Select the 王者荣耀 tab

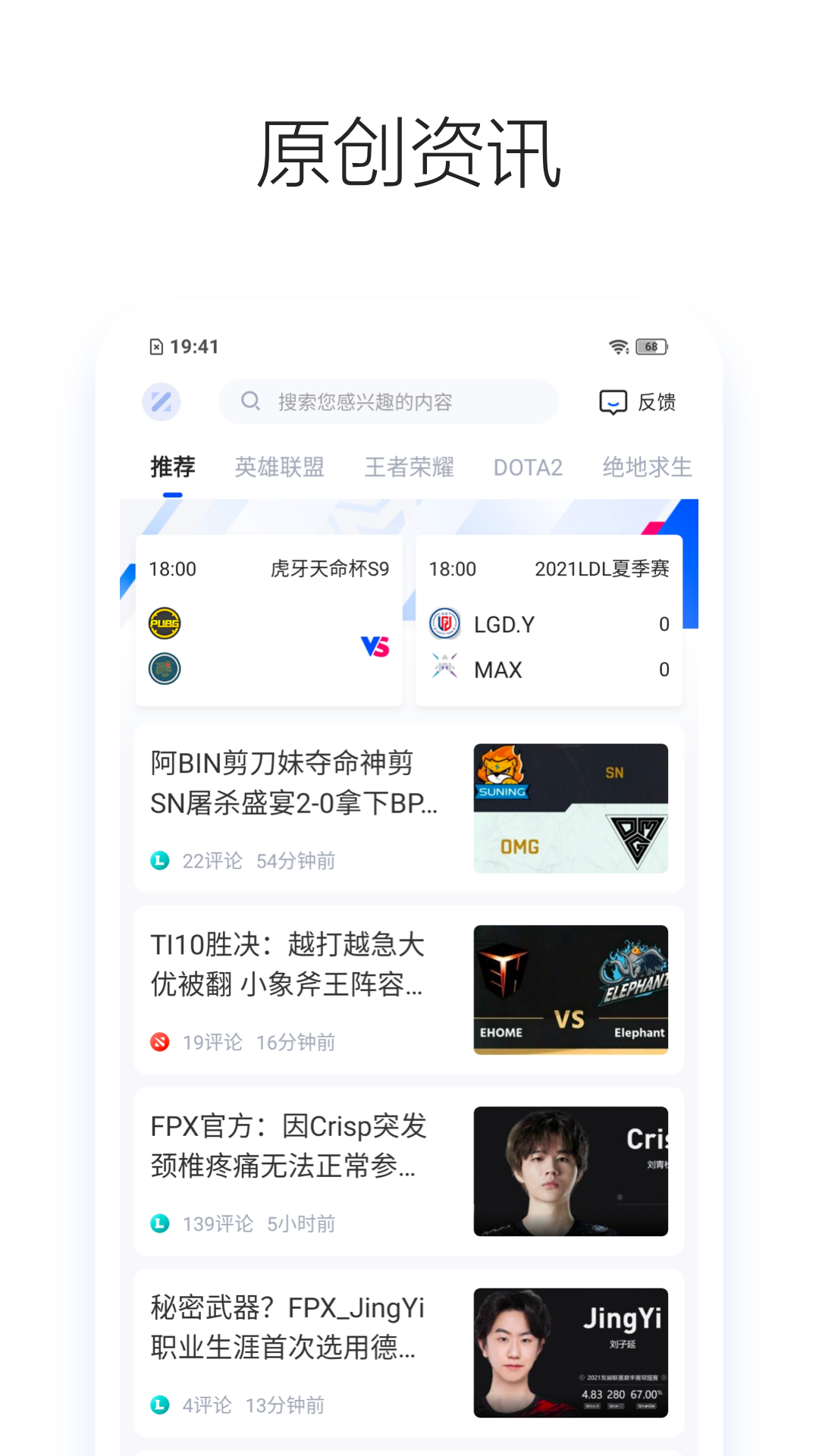tap(408, 467)
